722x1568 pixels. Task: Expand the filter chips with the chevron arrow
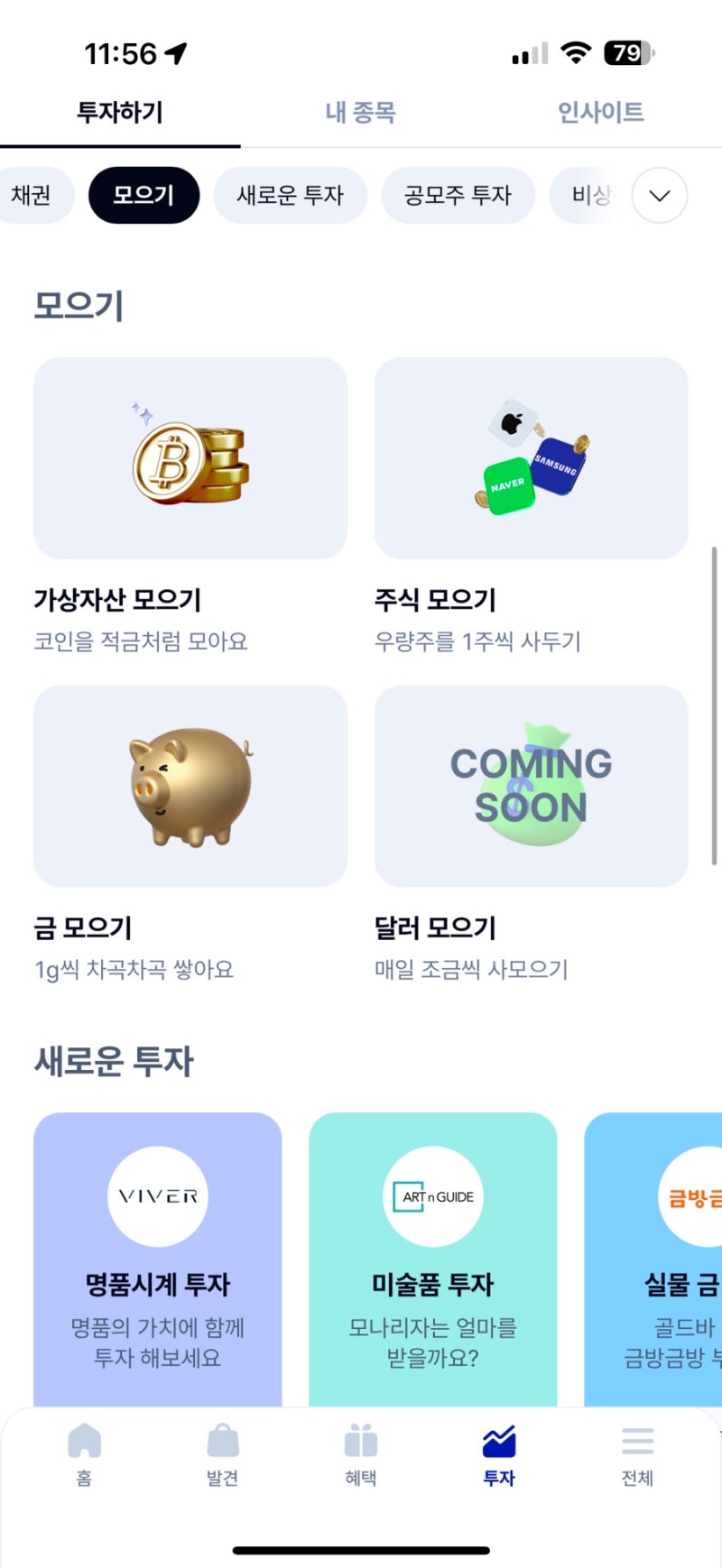[x=659, y=195]
